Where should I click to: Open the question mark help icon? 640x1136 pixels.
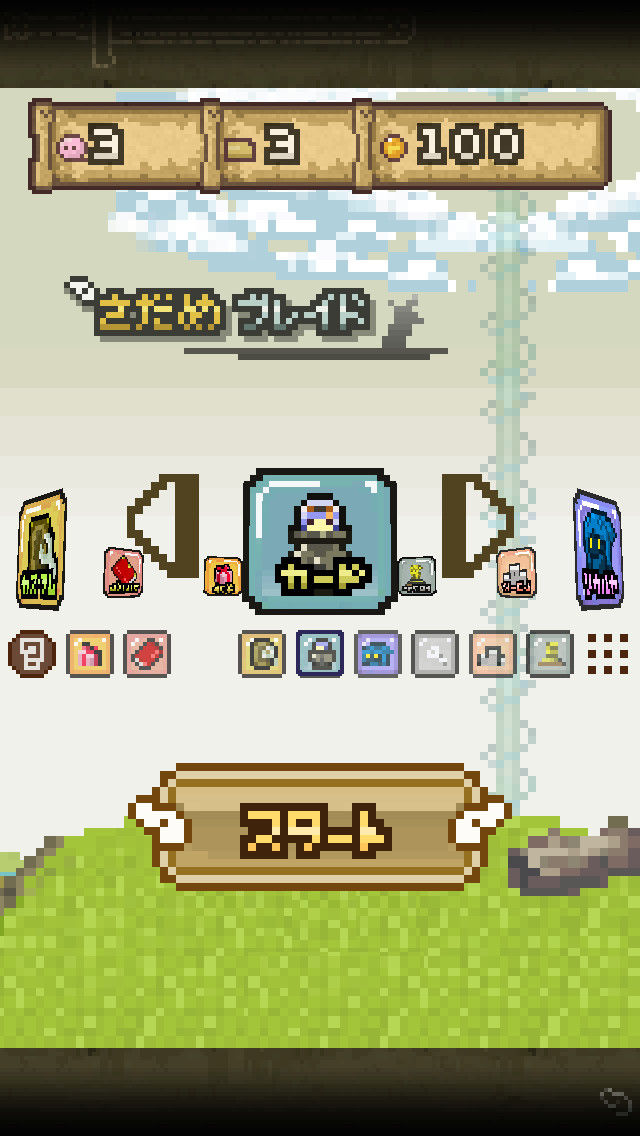[x=30, y=654]
